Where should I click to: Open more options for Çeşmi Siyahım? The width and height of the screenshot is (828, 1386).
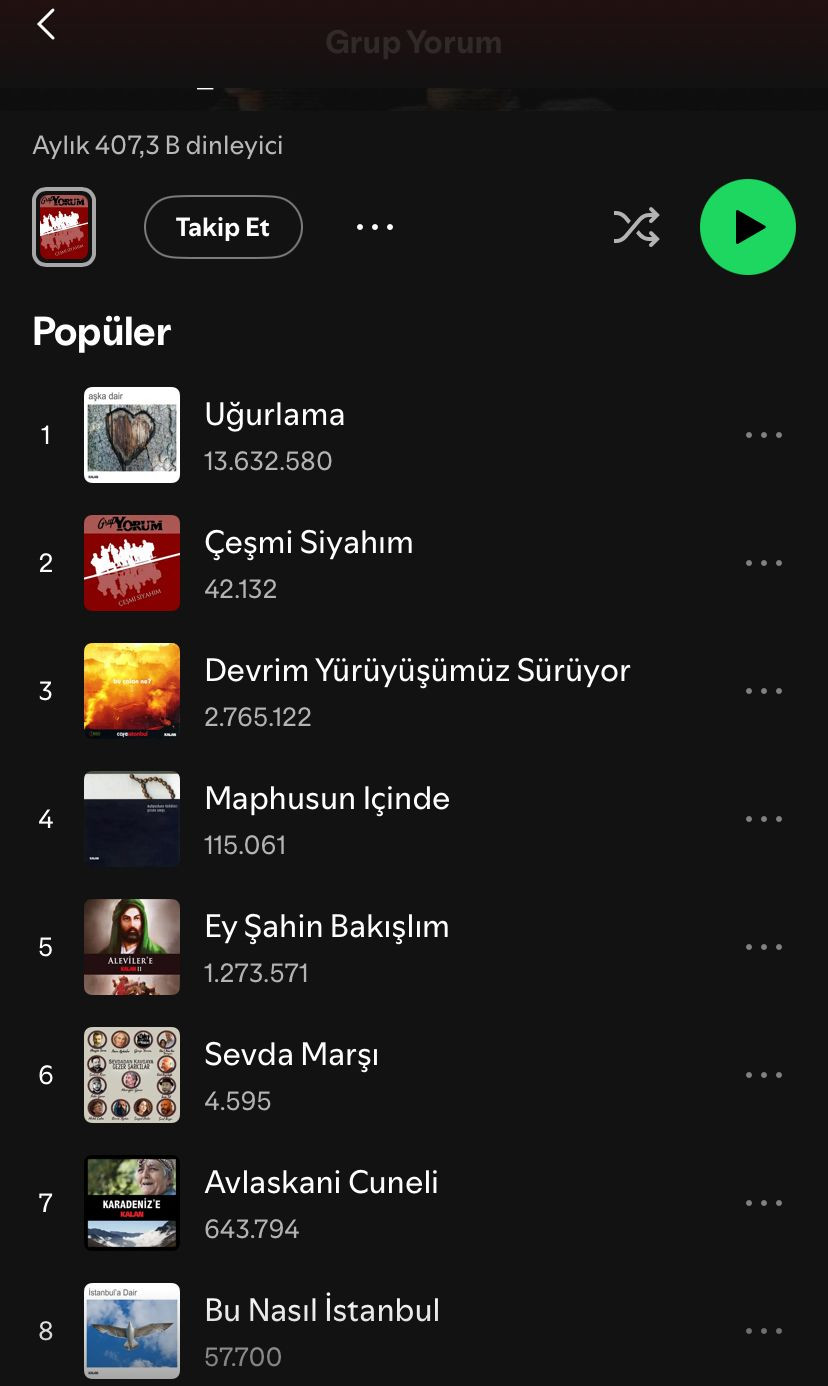(764, 563)
